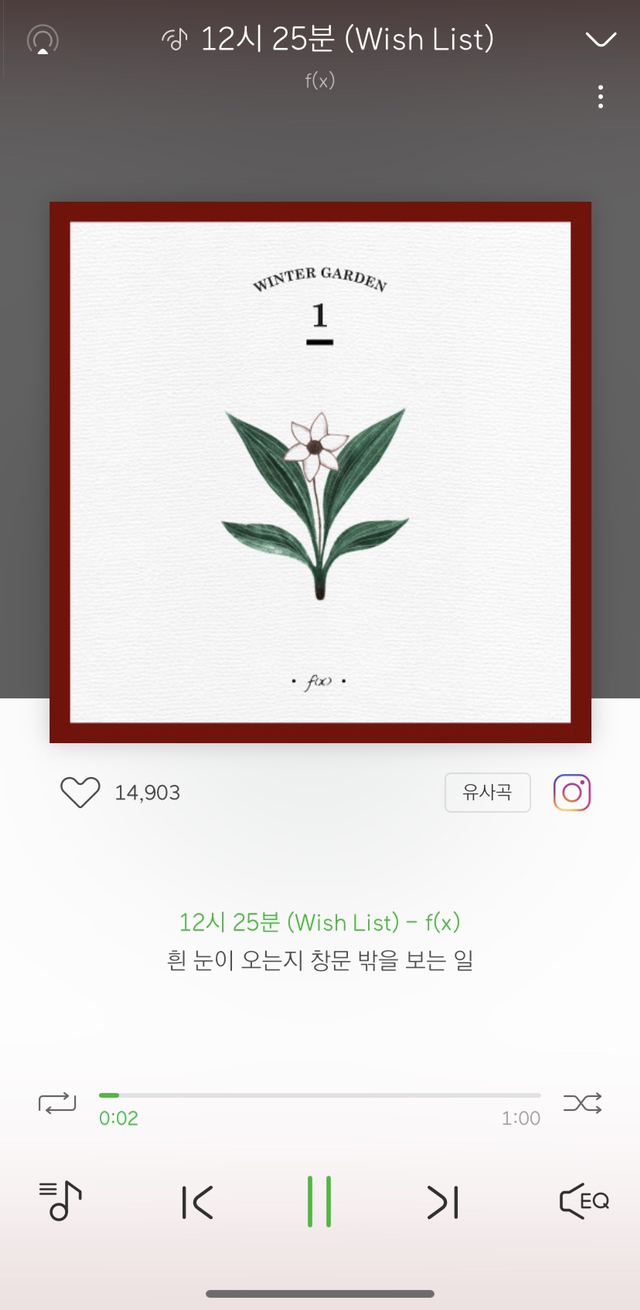Image resolution: width=640 pixels, height=1310 pixels.
Task: Collapse the player with the down chevron
Action: [x=600, y=40]
